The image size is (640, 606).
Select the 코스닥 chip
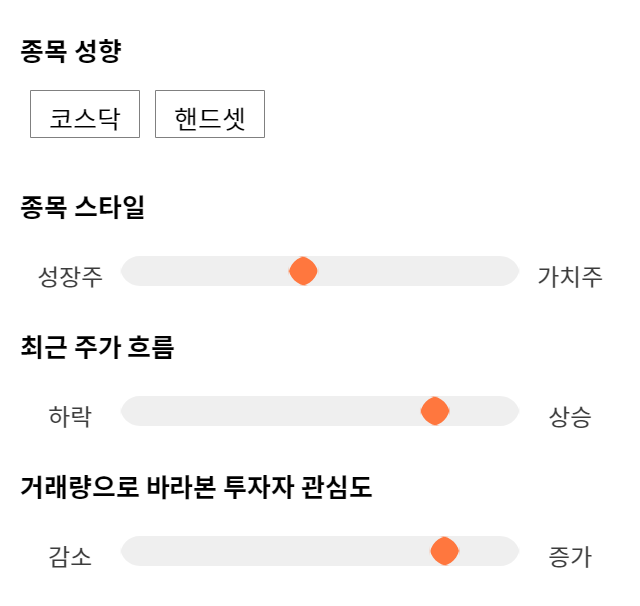[85, 114]
